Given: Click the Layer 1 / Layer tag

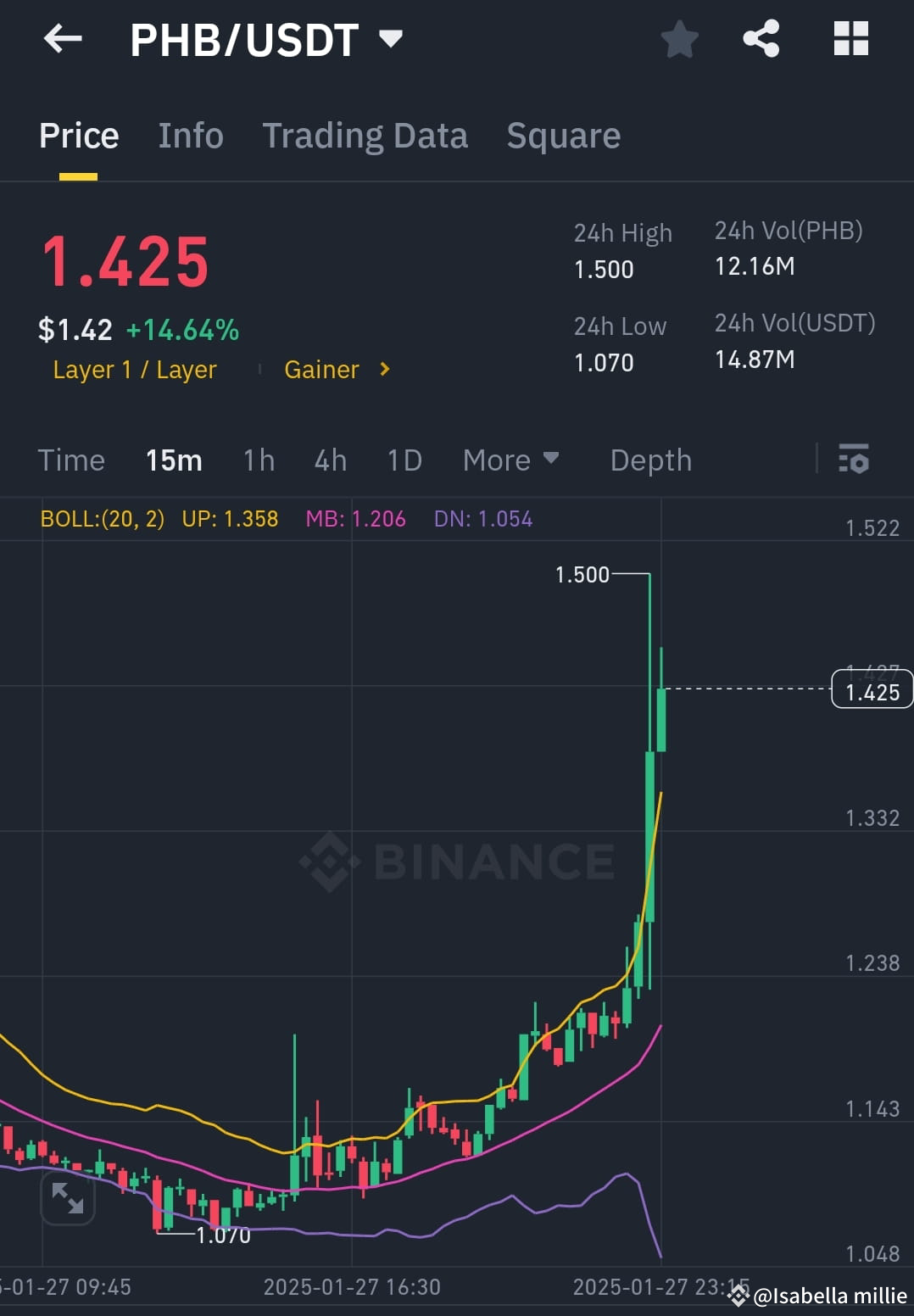Looking at the screenshot, I should 134,369.
